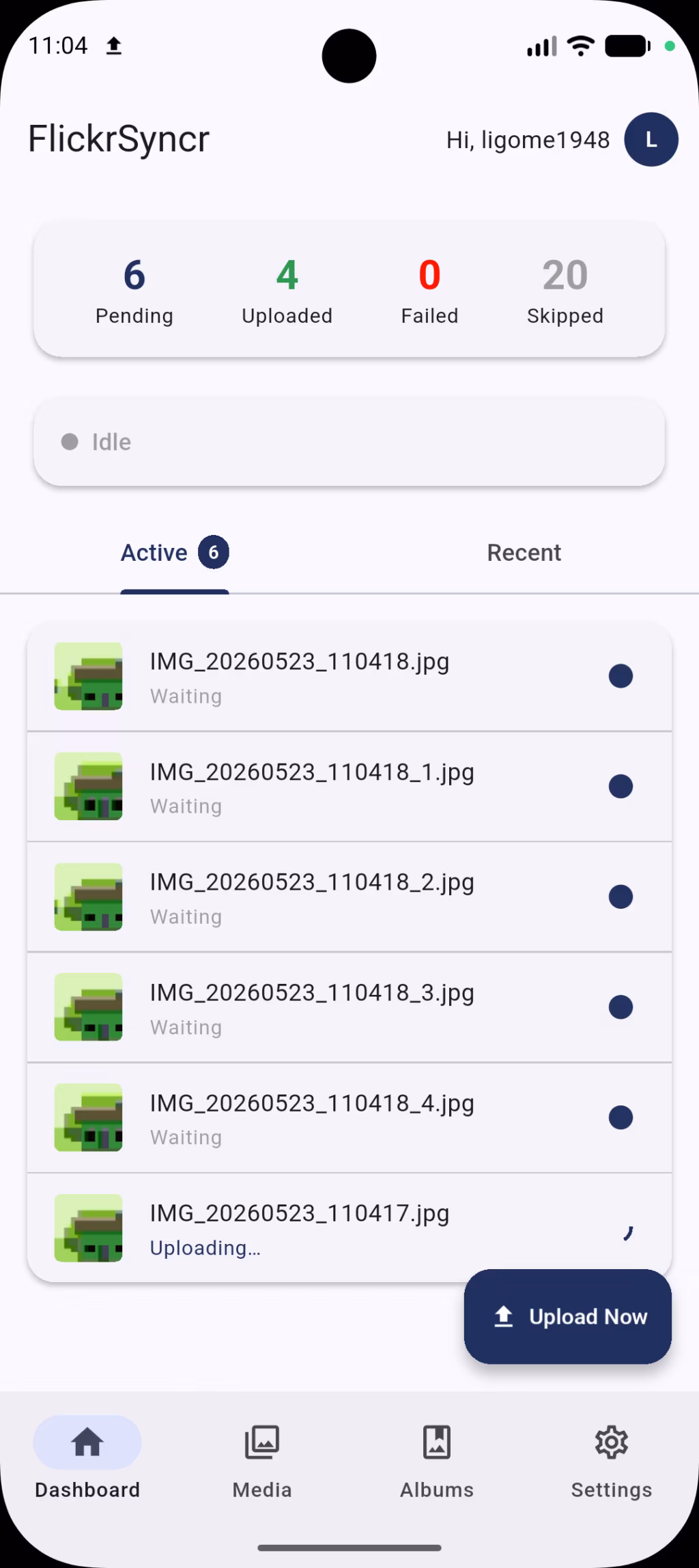The width and height of the screenshot is (699, 1568).
Task: Open the profile avatar labeled L
Action: (x=651, y=139)
